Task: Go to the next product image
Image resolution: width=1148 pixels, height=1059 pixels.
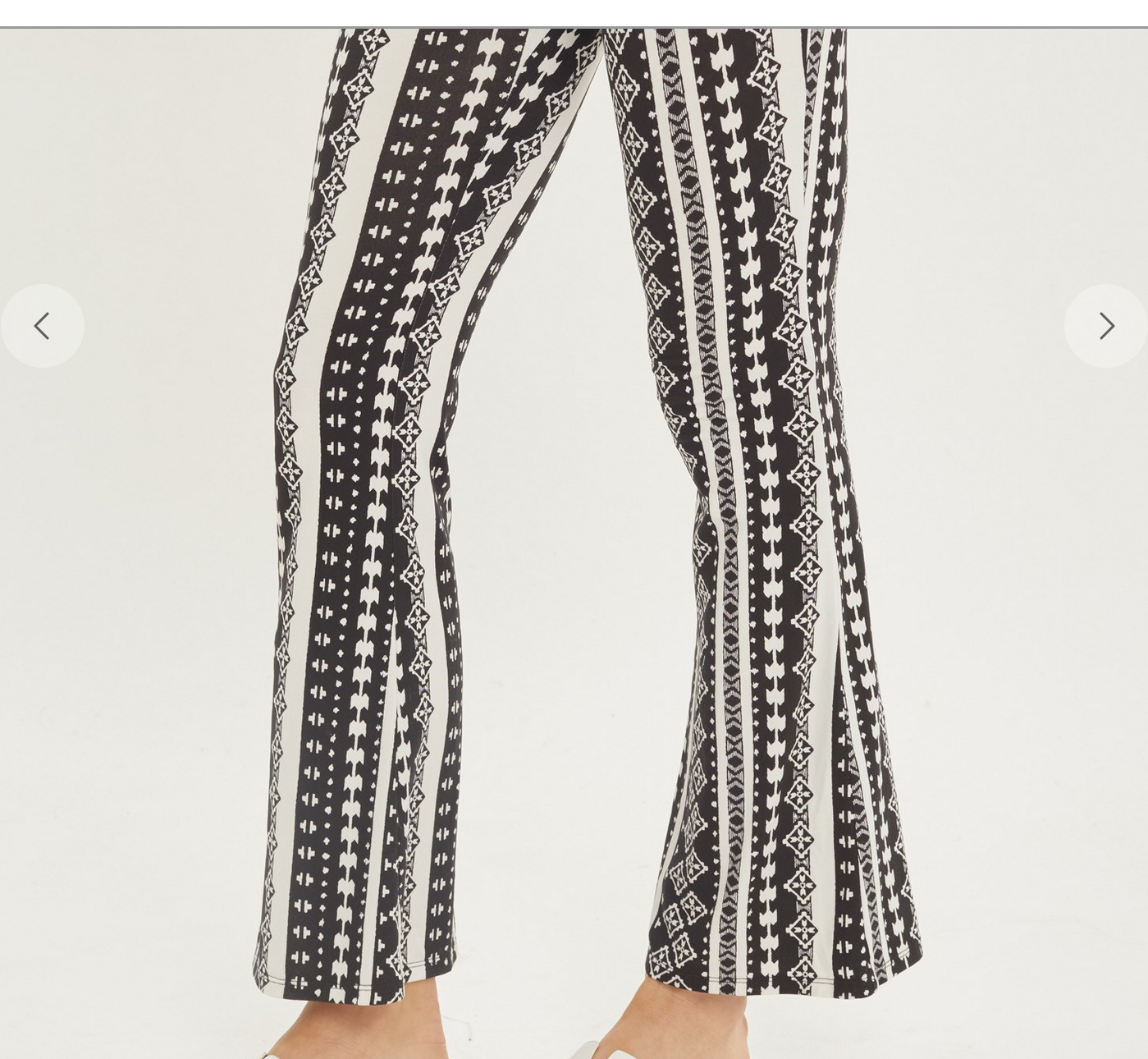Action: [x=1105, y=326]
